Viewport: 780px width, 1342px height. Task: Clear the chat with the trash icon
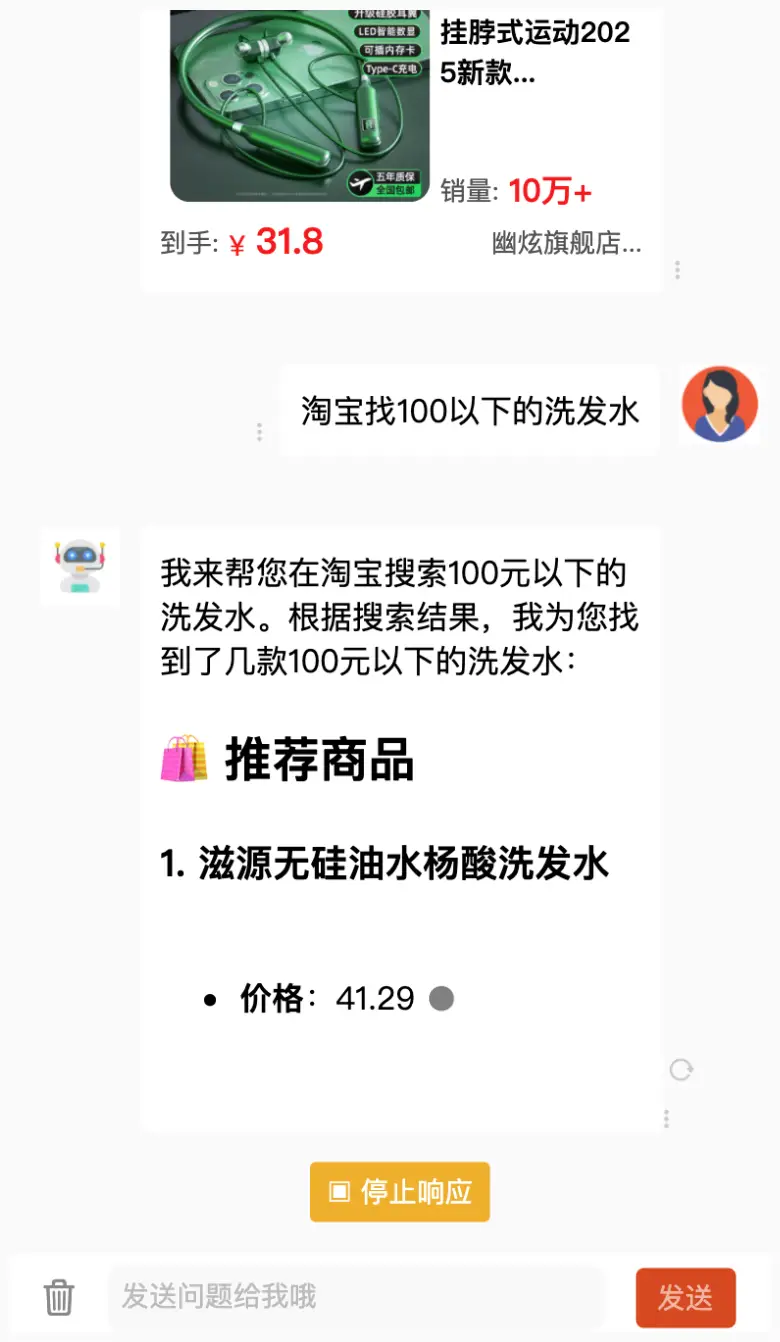59,1297
